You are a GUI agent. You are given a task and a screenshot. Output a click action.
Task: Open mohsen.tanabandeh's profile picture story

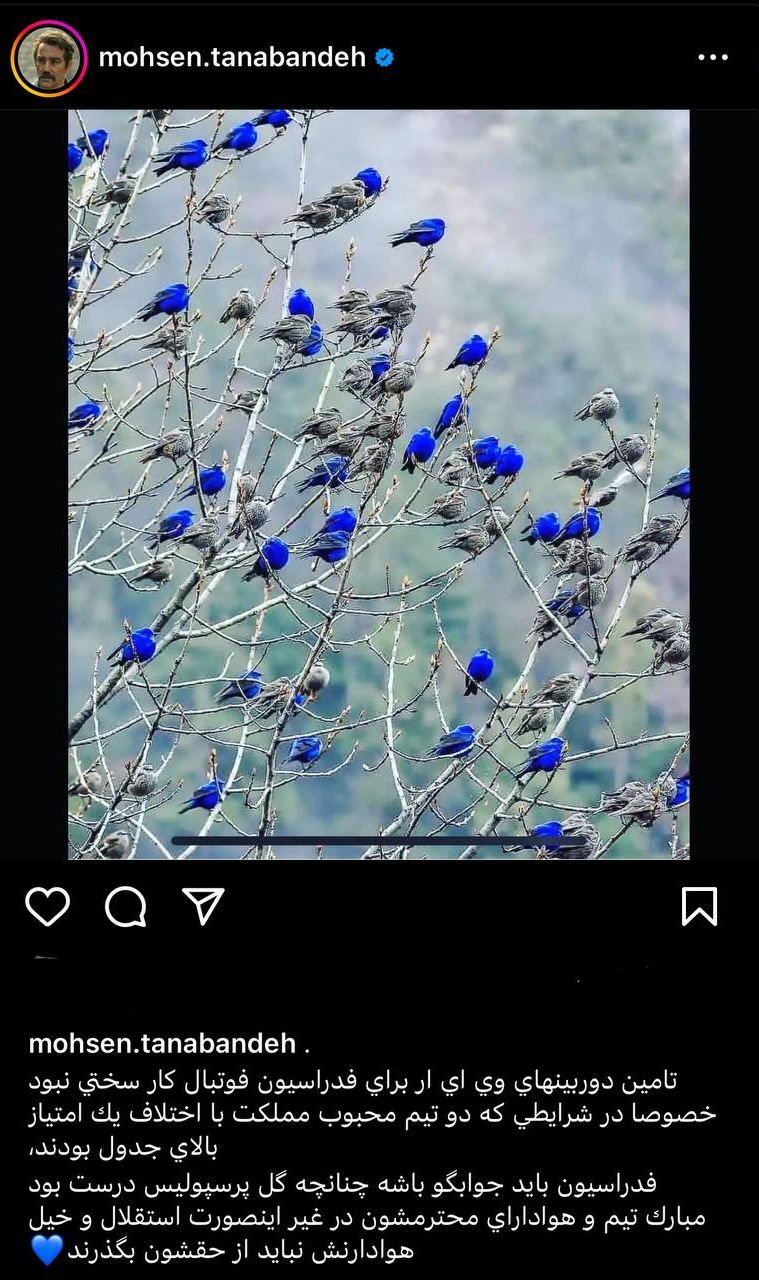(x=48, y=58)
